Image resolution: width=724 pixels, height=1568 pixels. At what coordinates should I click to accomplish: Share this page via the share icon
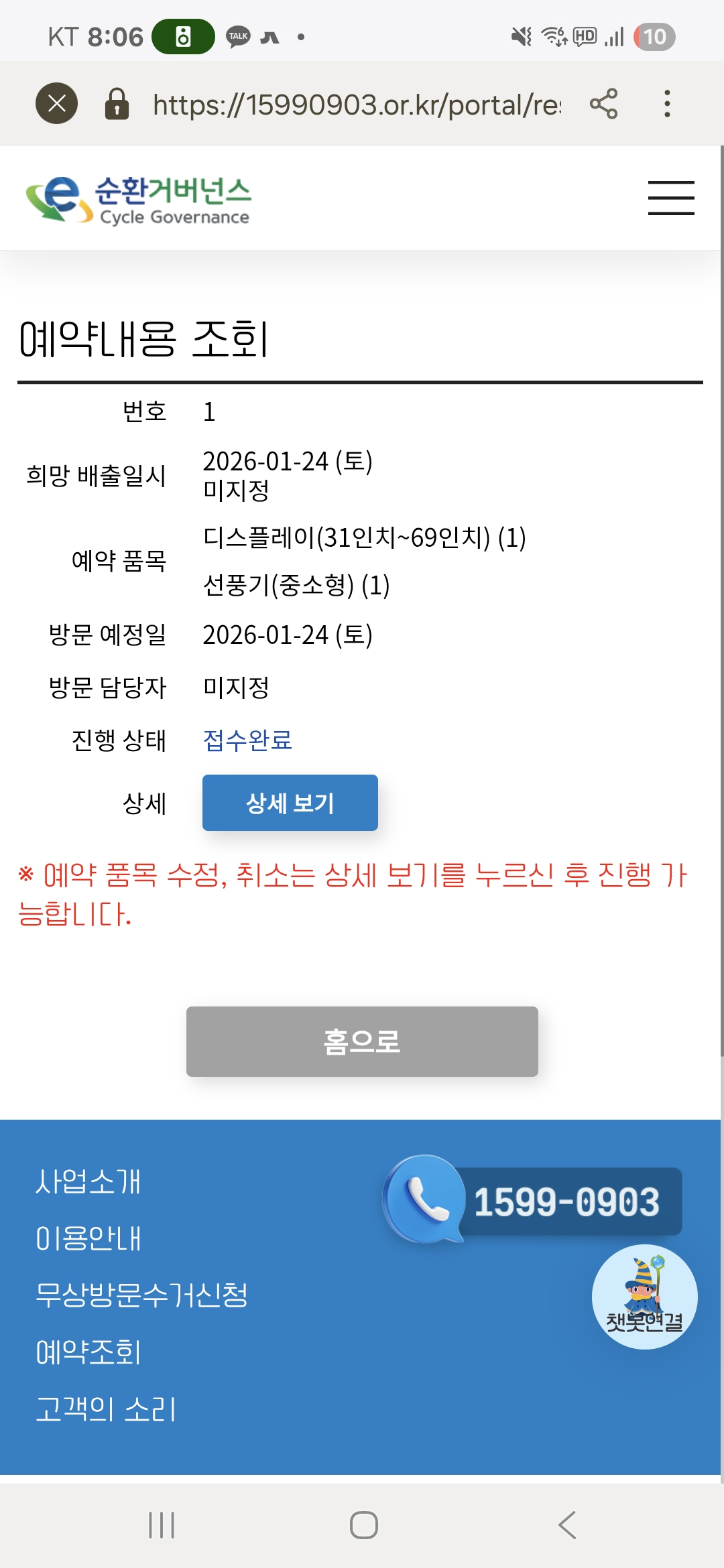(x=603, y=104)
